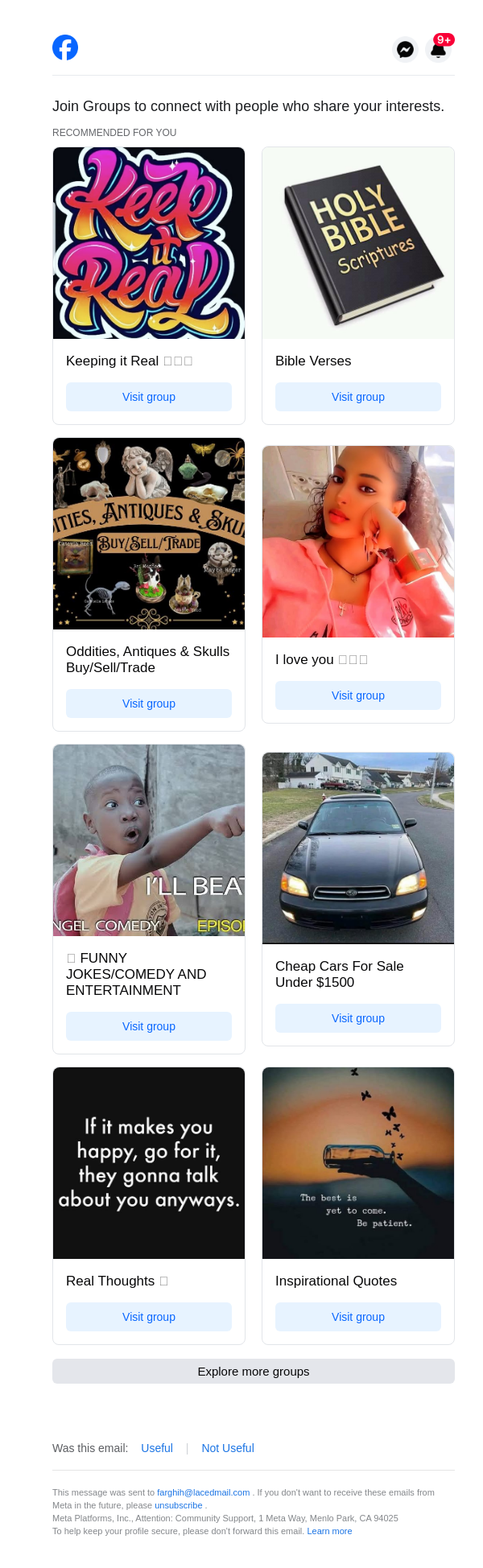The width and height of the screenshot is (483, 1568).
Task: Visit the I love you group
Action: click(358, 695)
